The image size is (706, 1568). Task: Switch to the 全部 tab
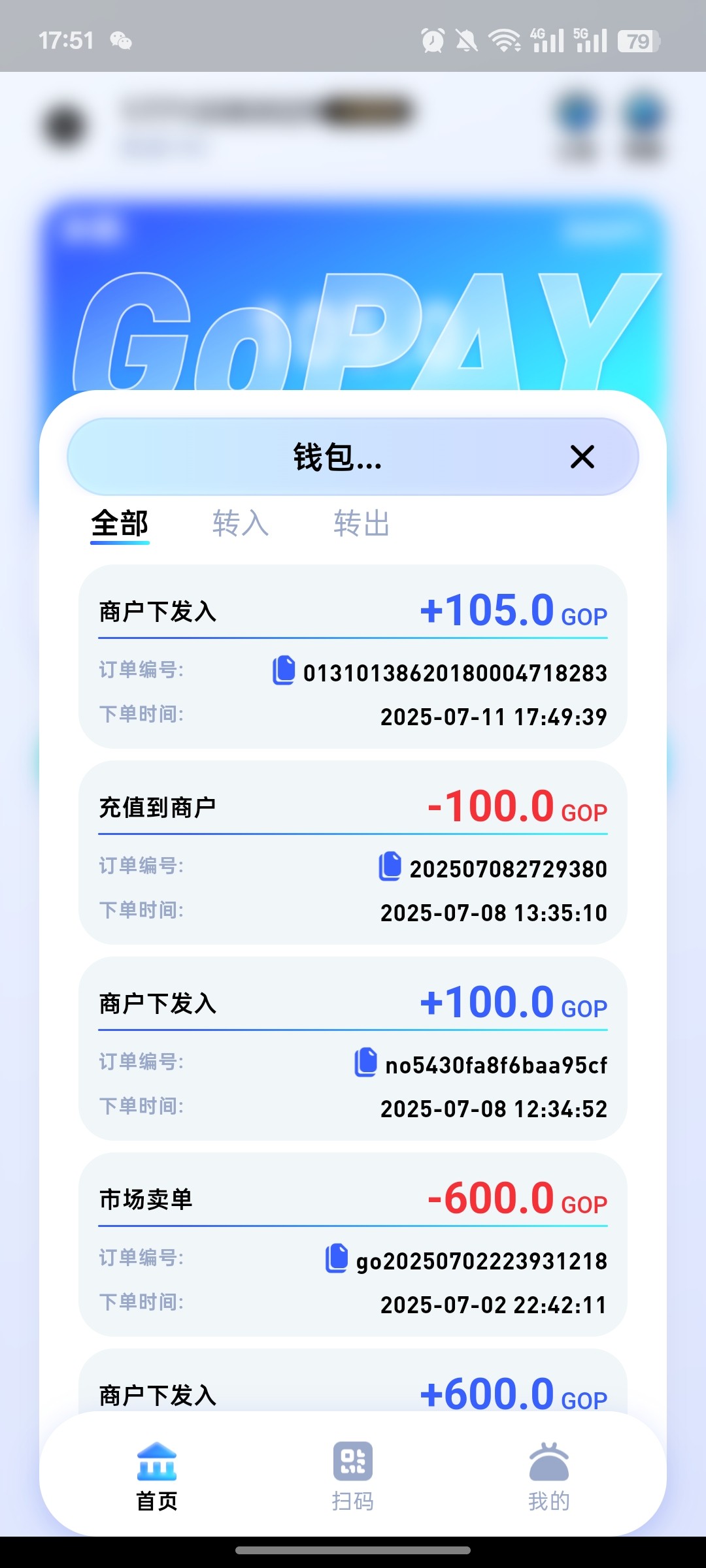click(x=120, y=523)
